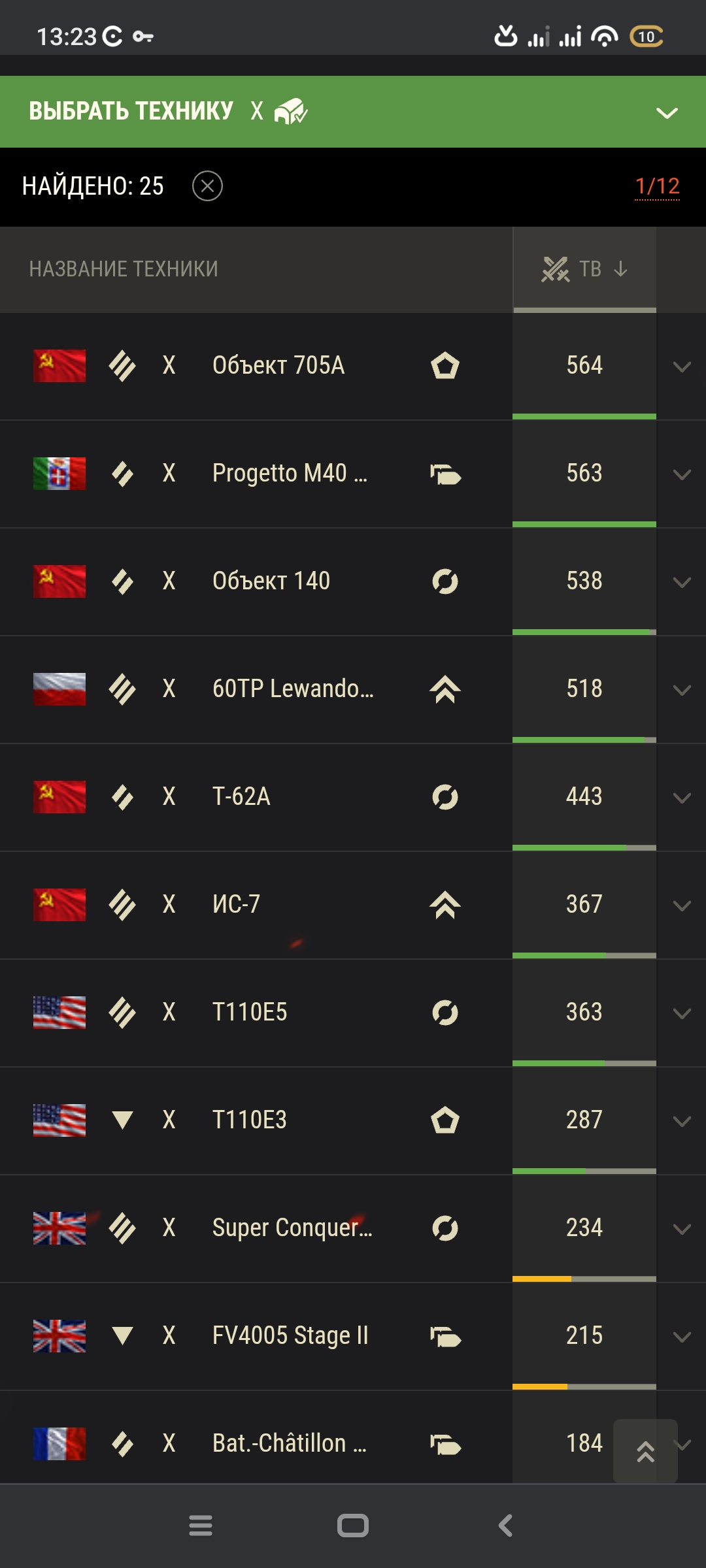The width and height of the screenshot is (706, 1568).
Task: Expand the 60TP Lewandowskiego row
Action: 682,690
